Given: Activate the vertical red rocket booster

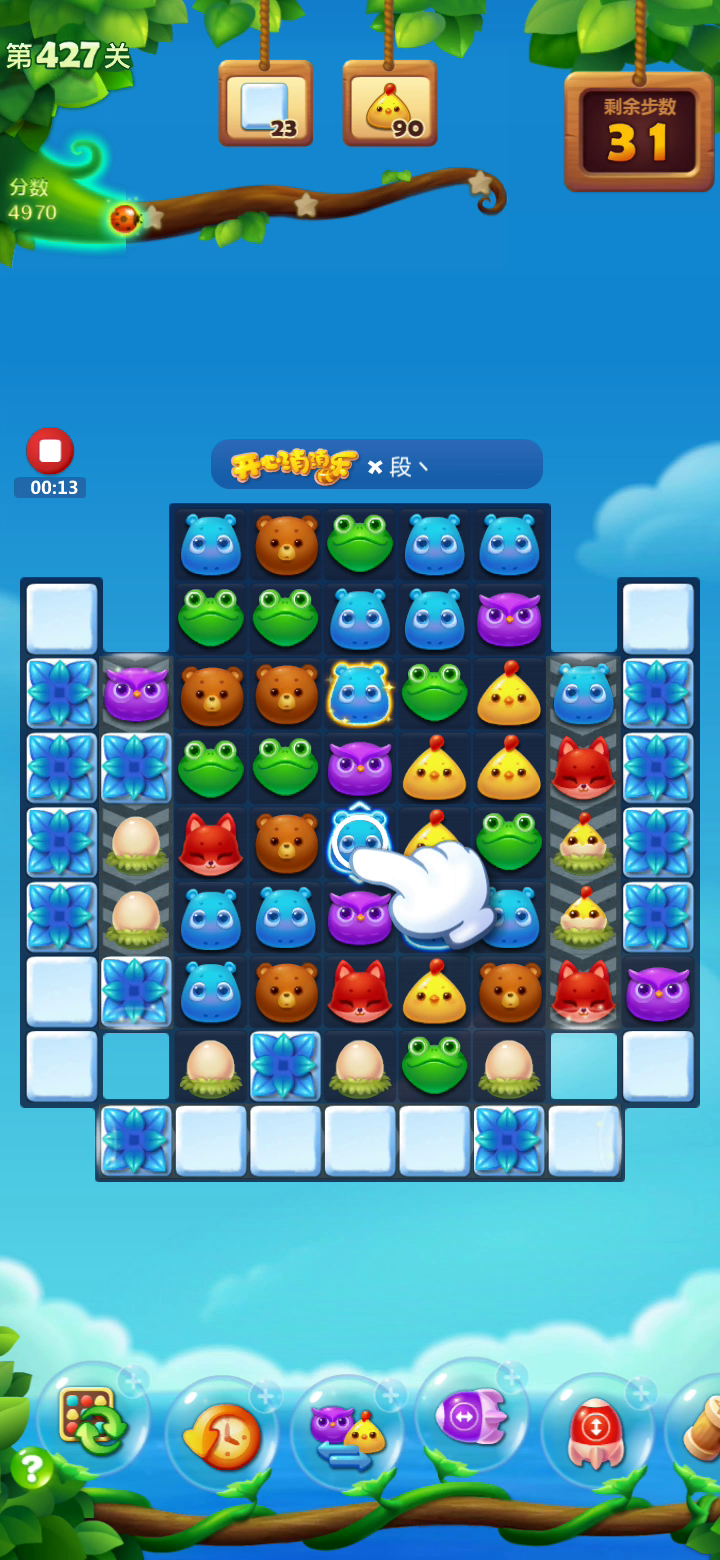Looking at the screenshot, I should click(x=598, y=1431).
